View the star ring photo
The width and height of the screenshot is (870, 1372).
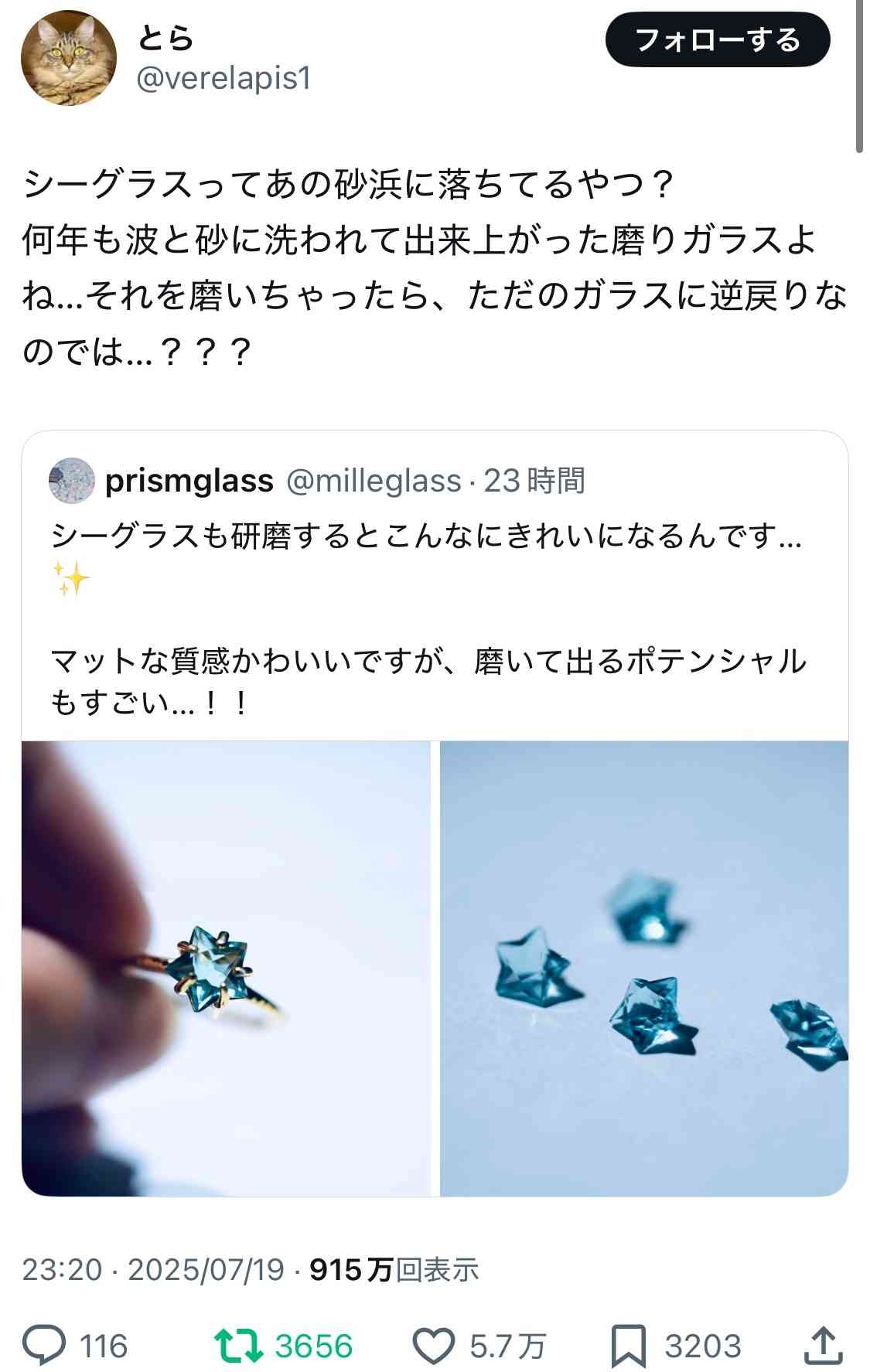click(225, 968)
